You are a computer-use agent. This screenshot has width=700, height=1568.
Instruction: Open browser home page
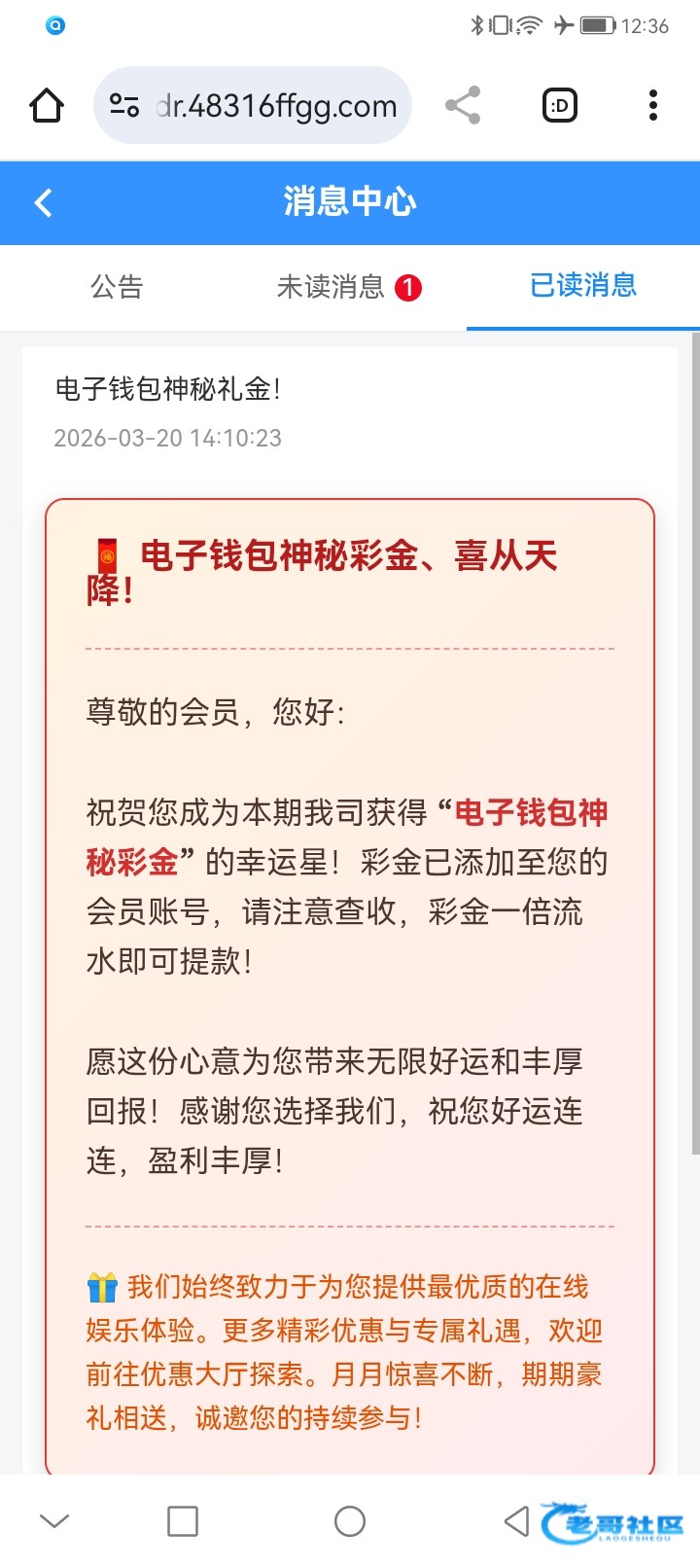(47, 105)
